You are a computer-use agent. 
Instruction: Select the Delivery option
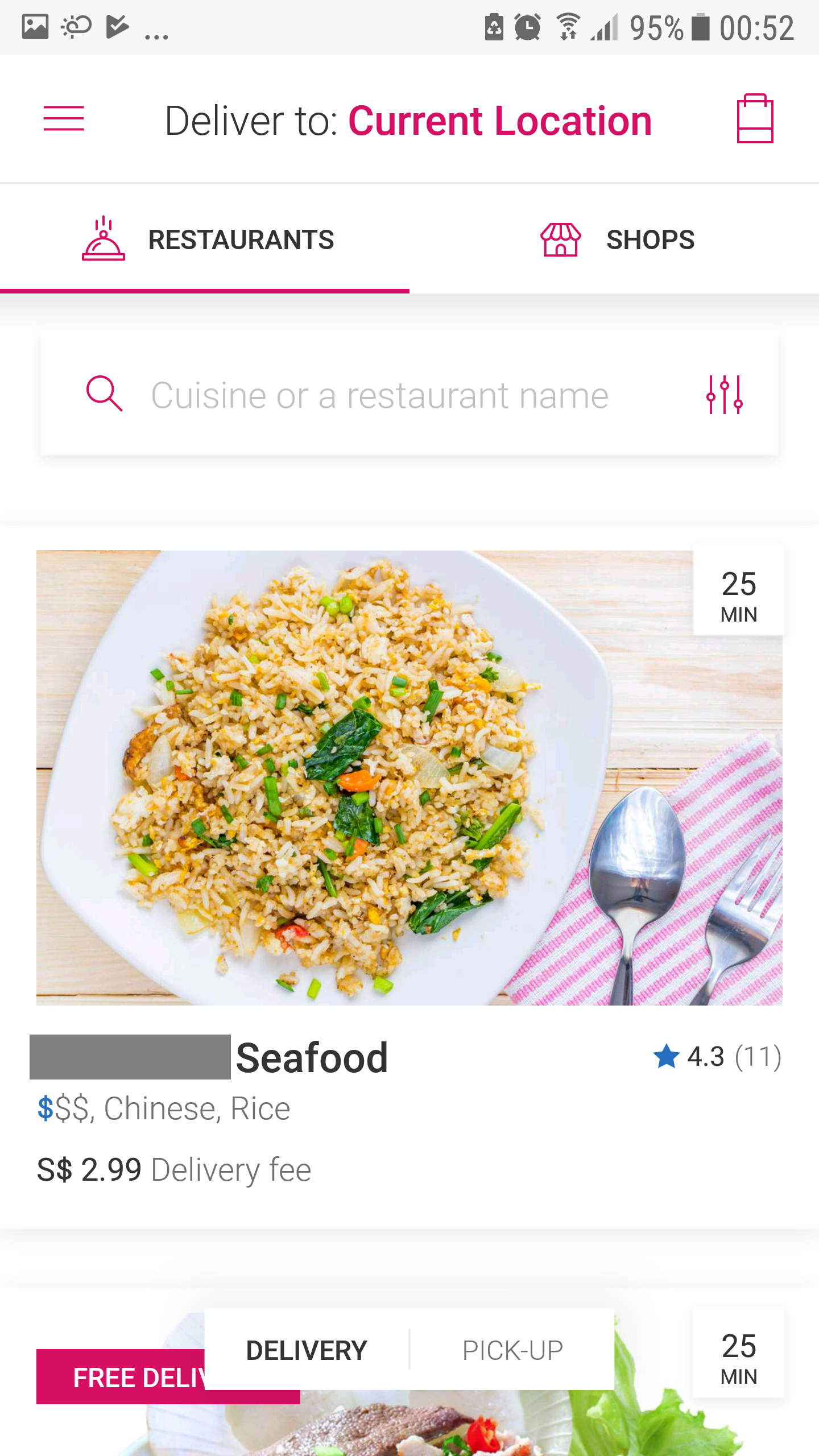click(x=307, y=1350)
